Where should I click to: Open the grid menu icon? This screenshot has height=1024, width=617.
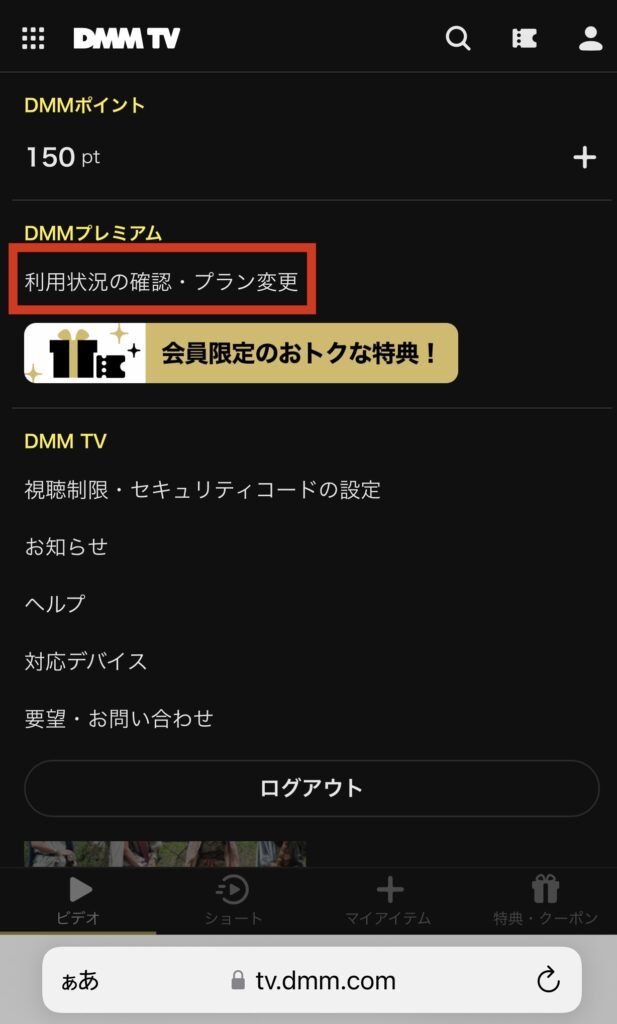[33, 38]
